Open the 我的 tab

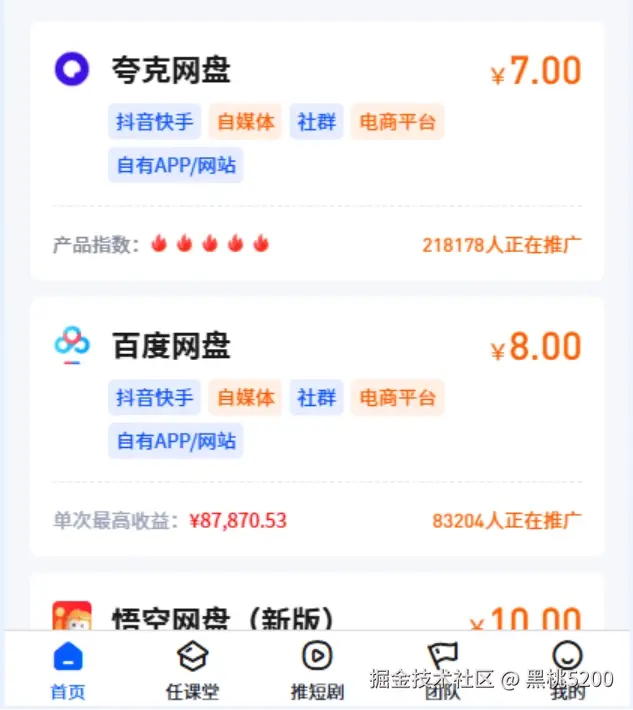[567, 670]
